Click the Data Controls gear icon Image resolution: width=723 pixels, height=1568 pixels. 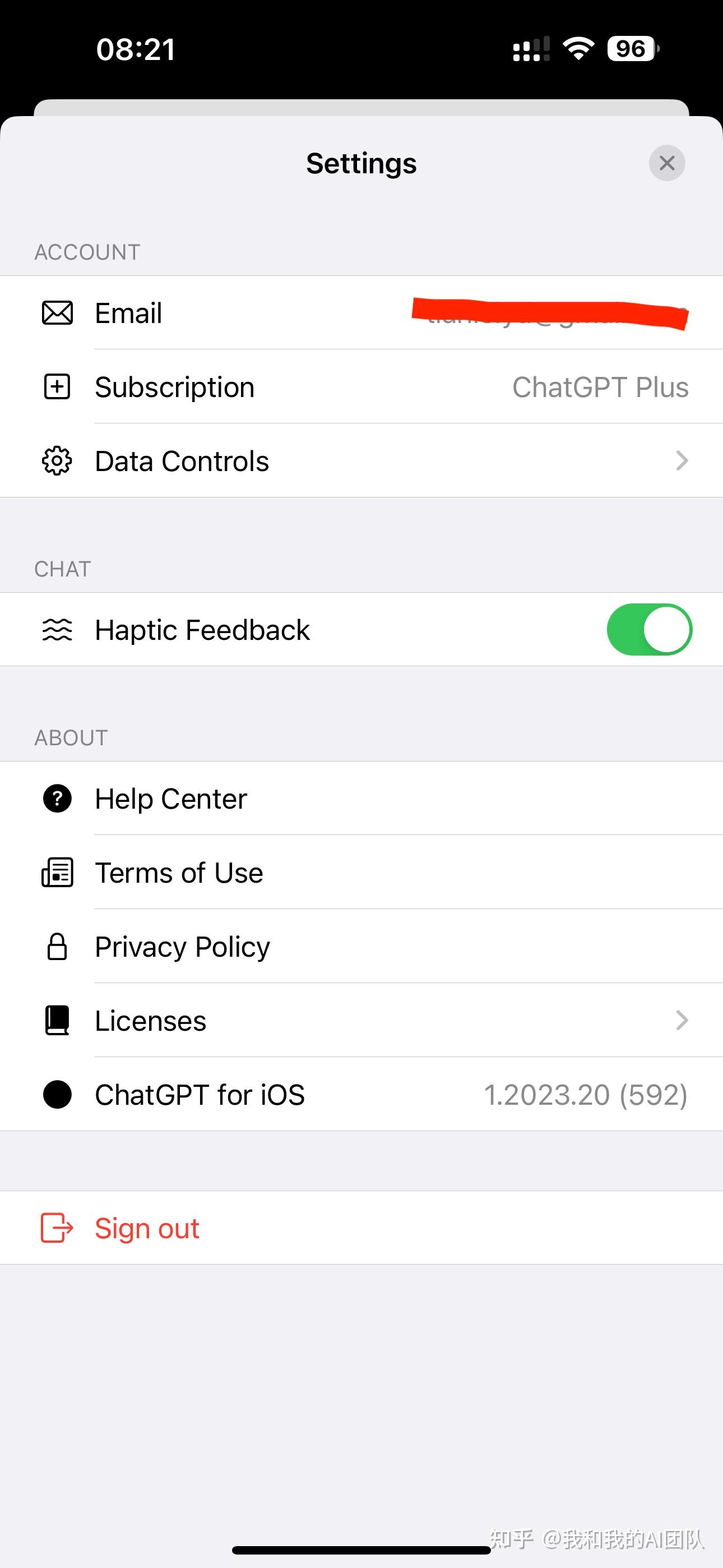pyautogui.click(x=57, y=461)
